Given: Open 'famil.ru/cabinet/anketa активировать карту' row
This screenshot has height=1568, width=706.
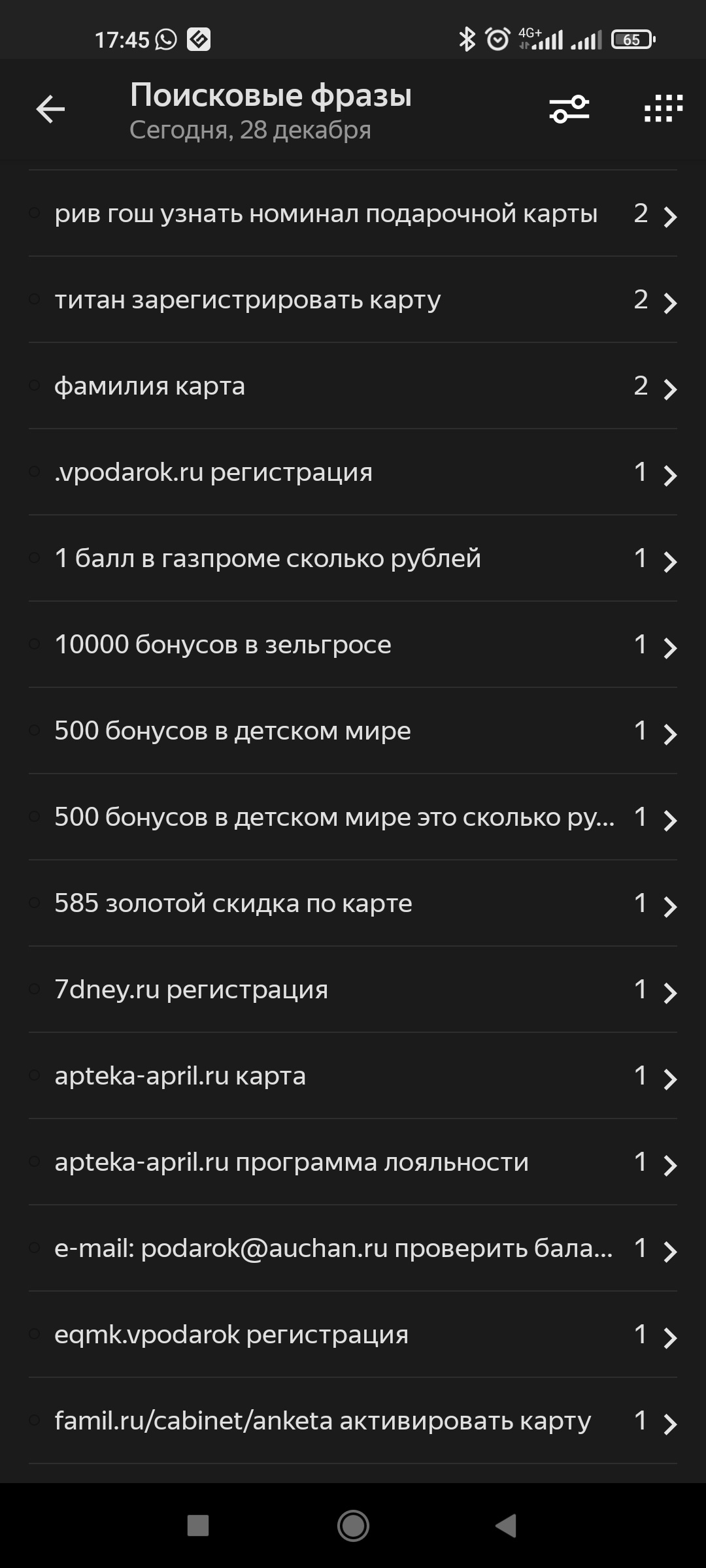Looking at the screenshot, I should pos(353,1421).
